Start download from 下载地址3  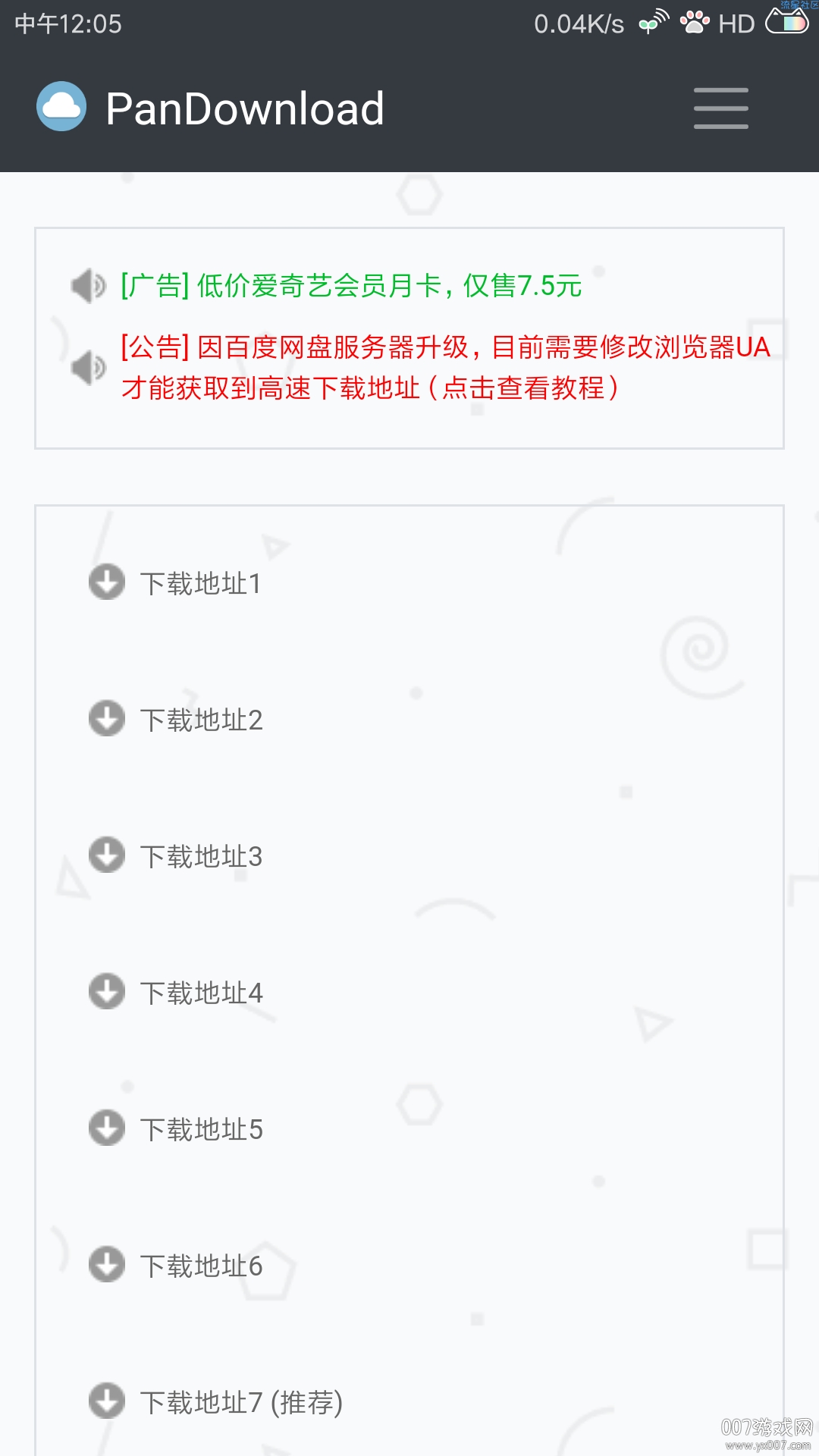(x=201, y=856)
